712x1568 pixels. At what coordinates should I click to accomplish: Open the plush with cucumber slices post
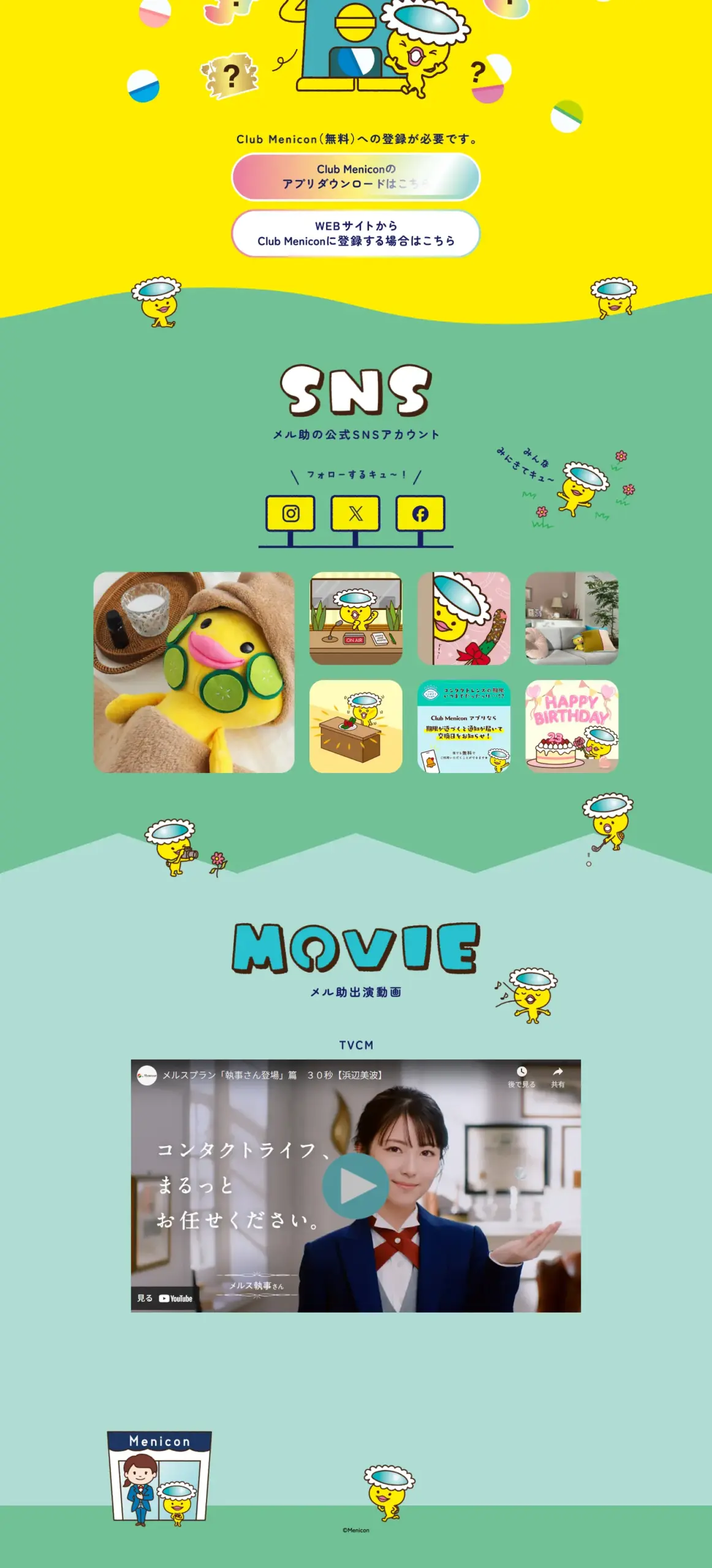point(194,672)
